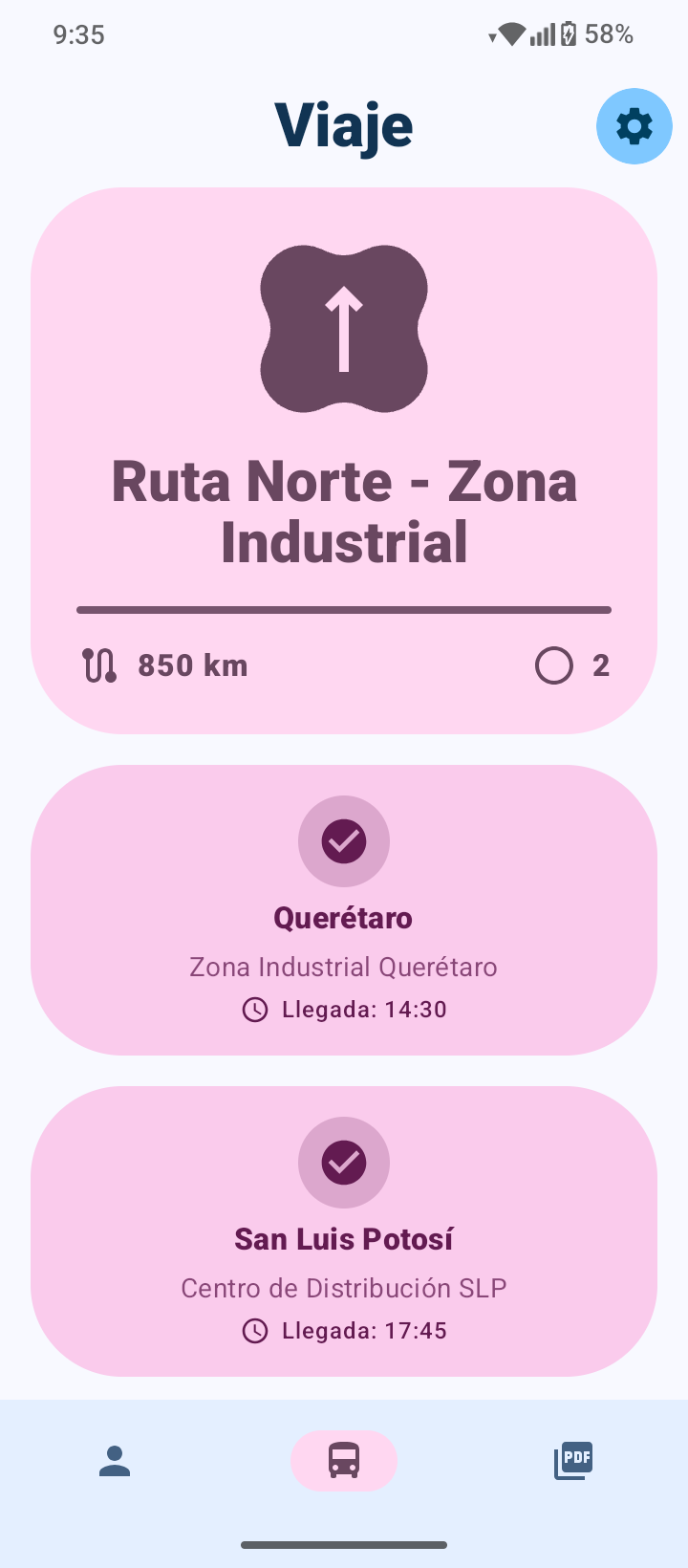The image size is (688, 1568).
Task: Select the Querétaro stop card
Action: click(344, 908)
